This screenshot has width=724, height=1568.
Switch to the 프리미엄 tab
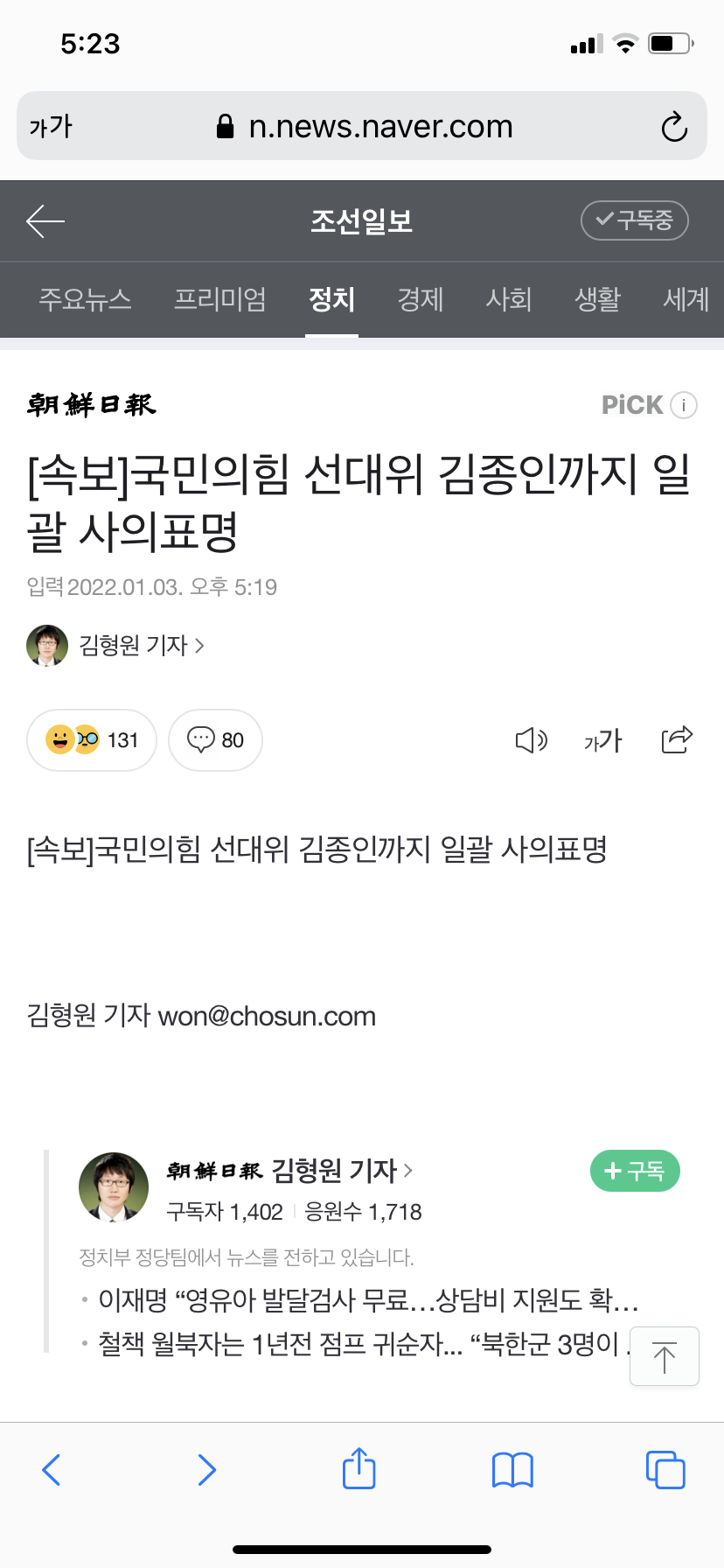(x=219, y=299)
